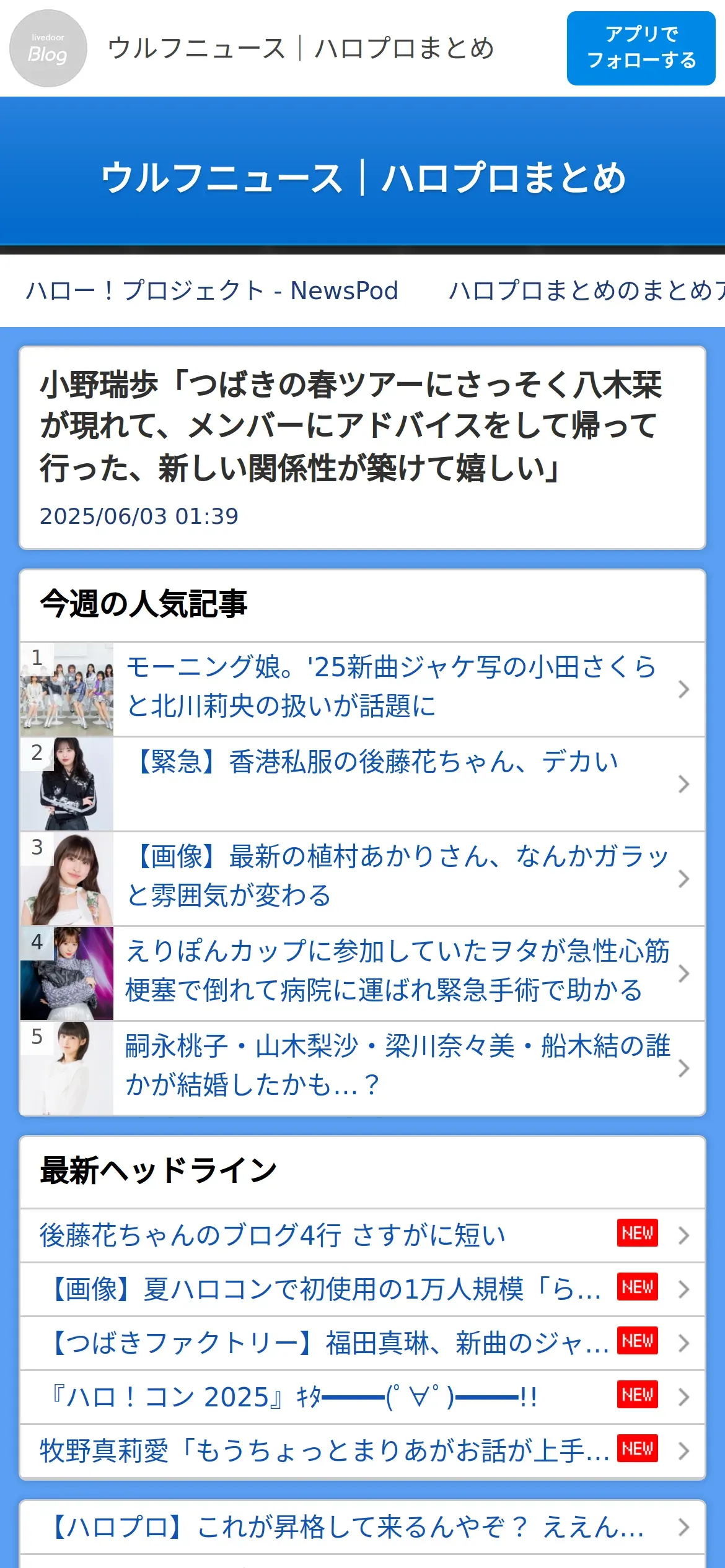Open headline 後藤花ちゃんのブログ4行
The image size is (725, 1568).
tap(273, 1235)
